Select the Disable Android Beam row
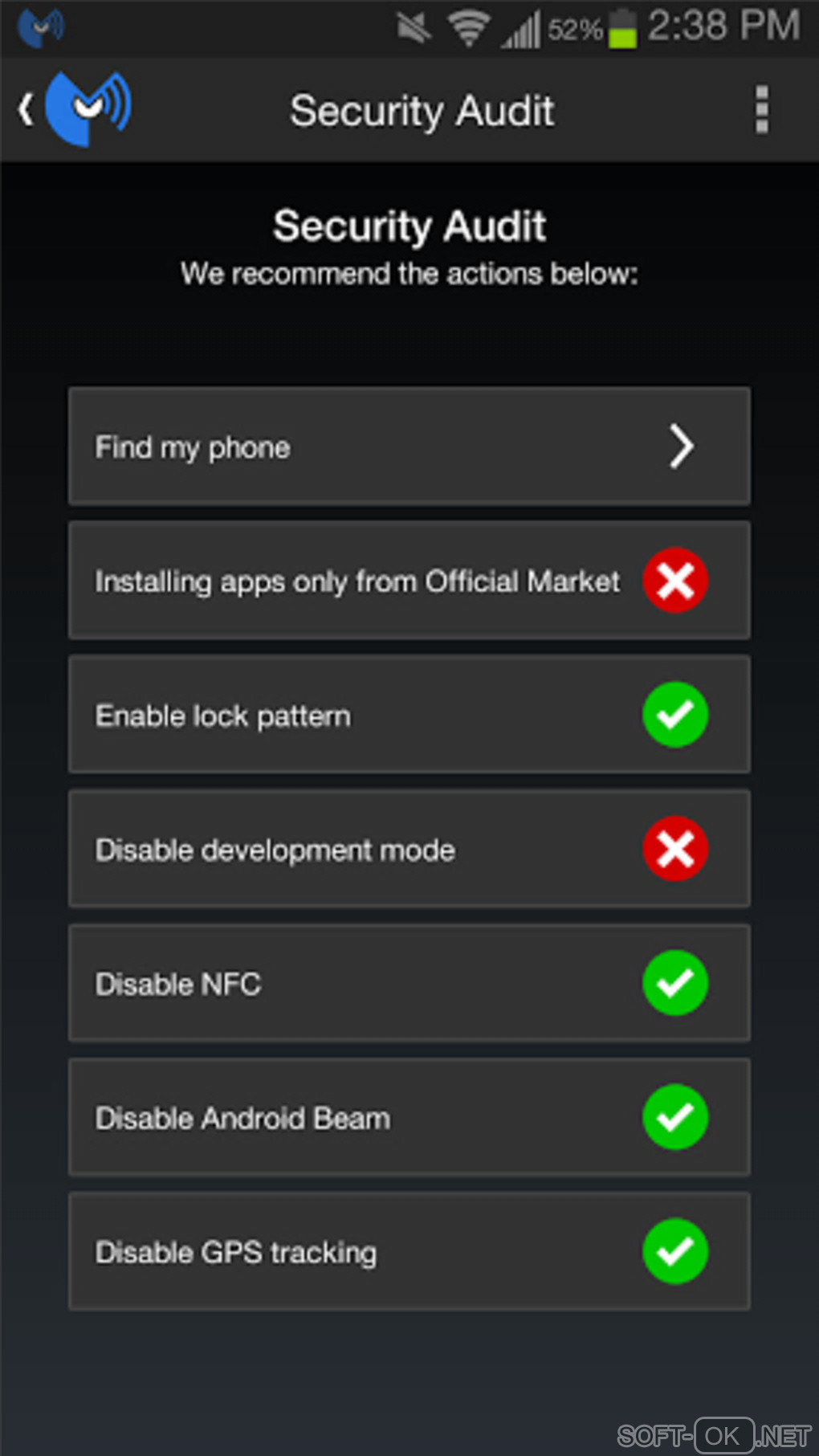The height and width of the screenshot is (1456, 819). [409, 1117]
